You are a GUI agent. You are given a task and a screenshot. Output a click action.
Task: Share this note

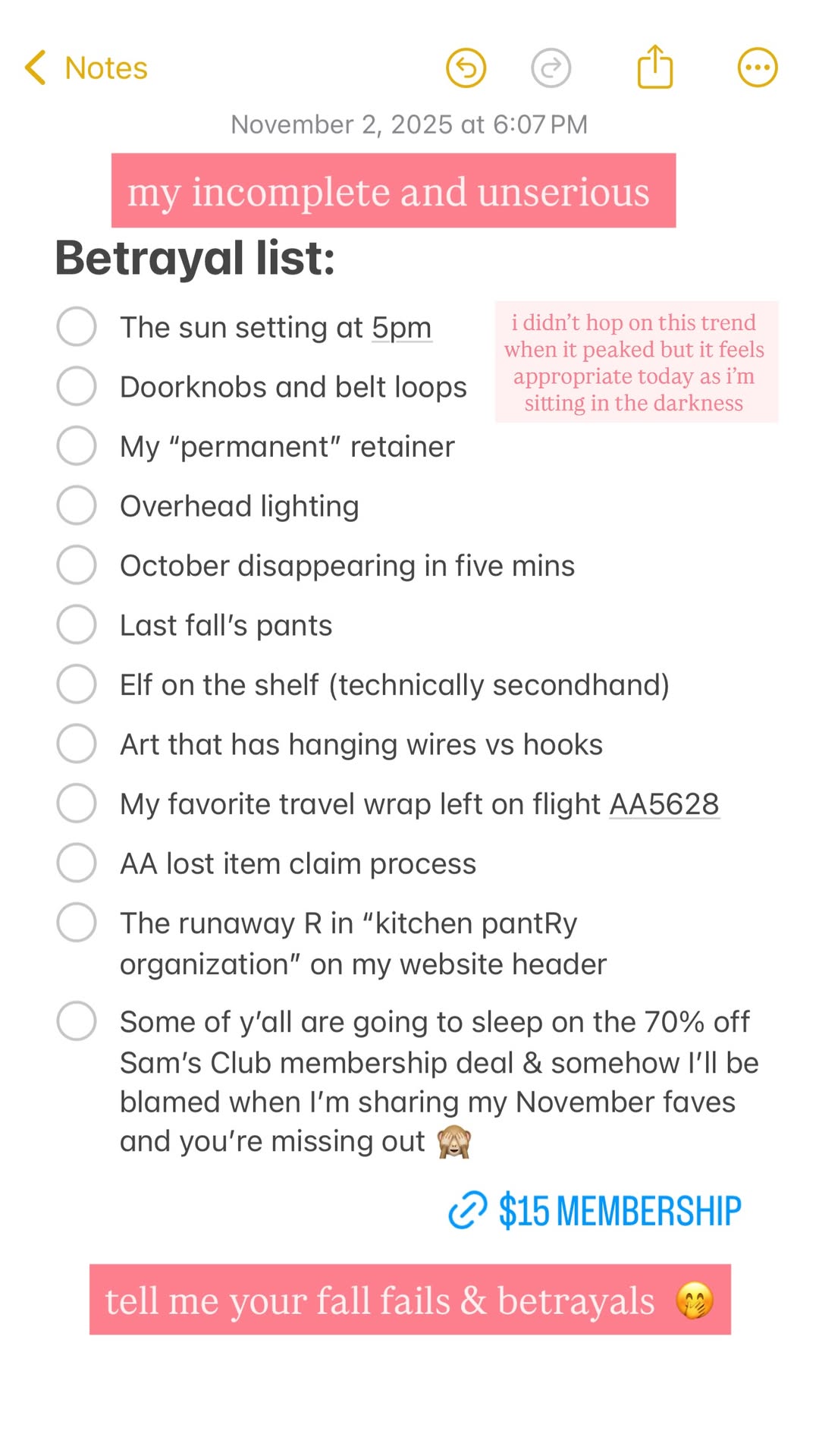[655, 67]
